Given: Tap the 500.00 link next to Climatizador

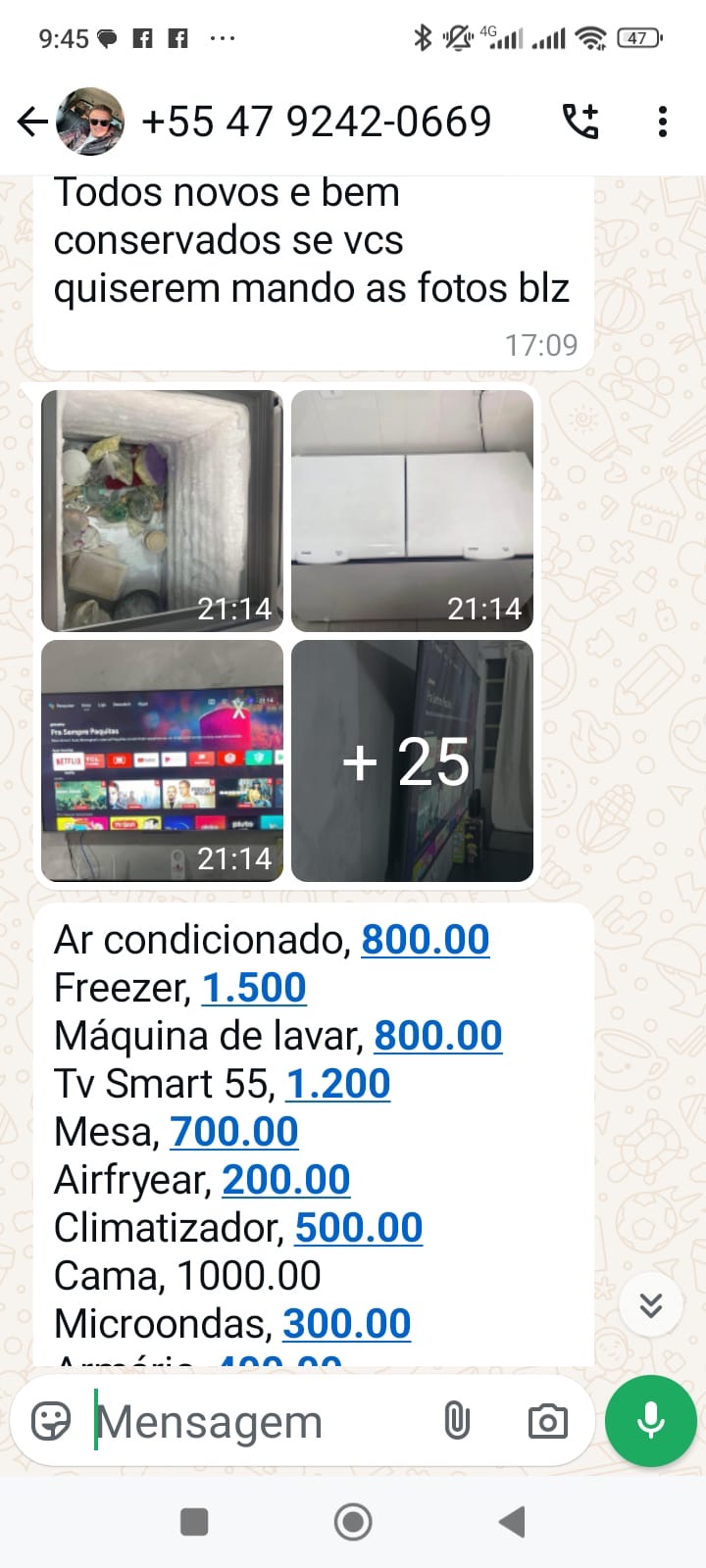Looking at the screenshot, I should coord(358,1228).
